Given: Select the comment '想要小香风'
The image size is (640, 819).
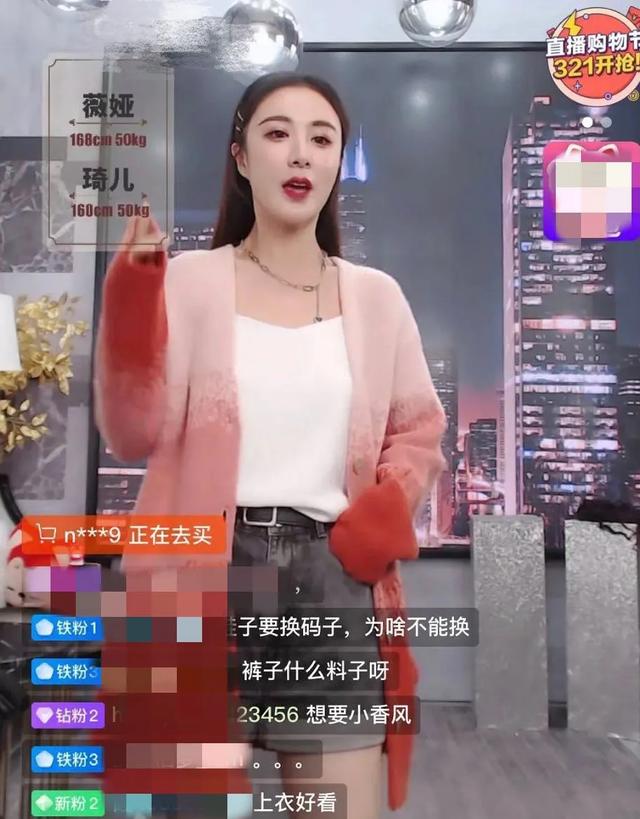Looking at the screenshot, I should pyautogui.click(x=358, y=715).
